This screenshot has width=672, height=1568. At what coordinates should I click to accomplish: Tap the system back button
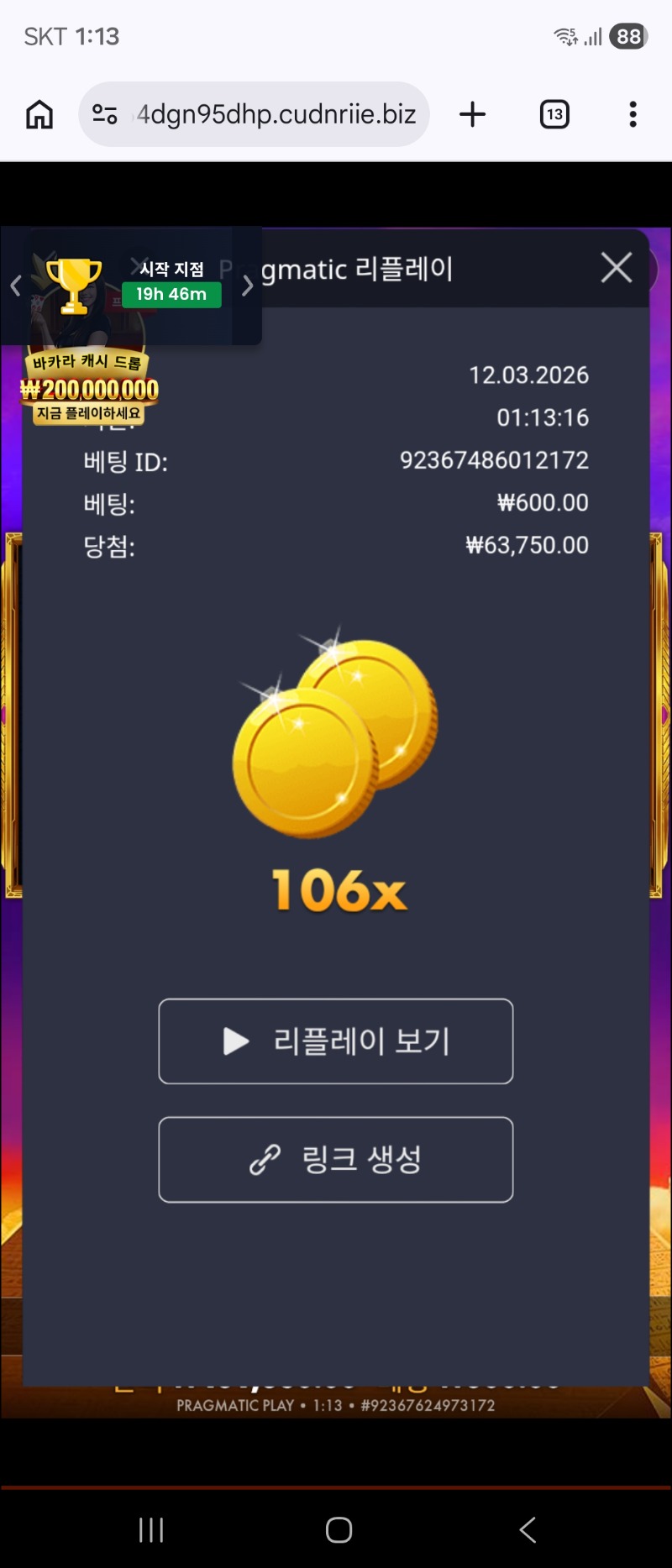pos(528,1530)
